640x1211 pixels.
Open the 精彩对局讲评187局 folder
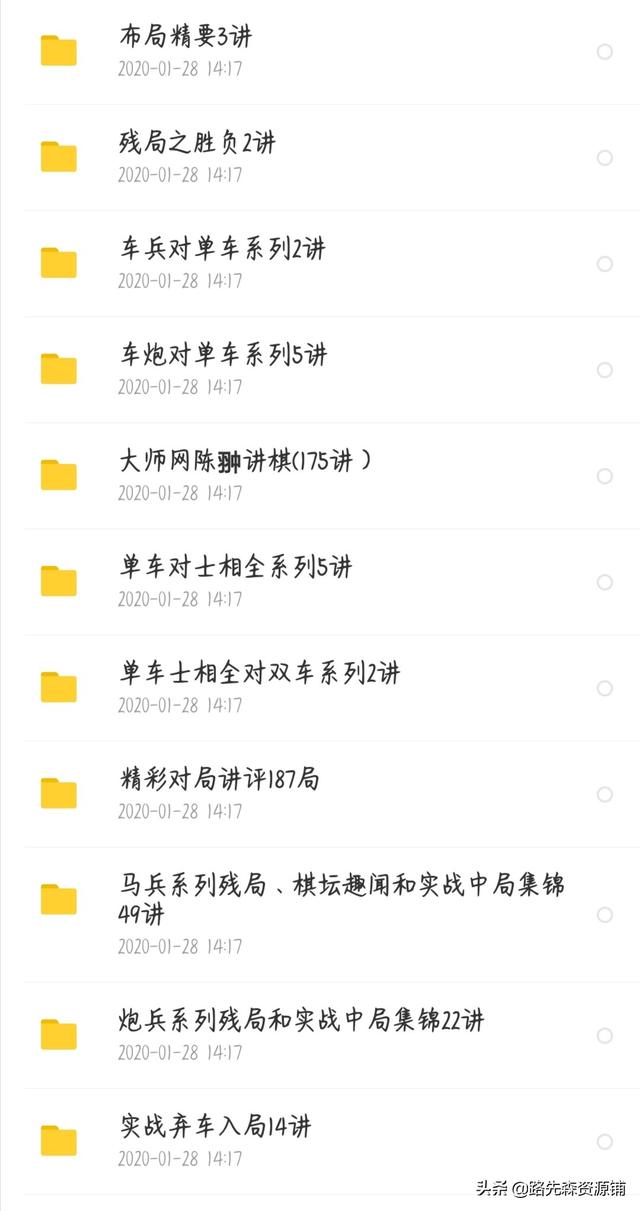[x=320, y=794]
